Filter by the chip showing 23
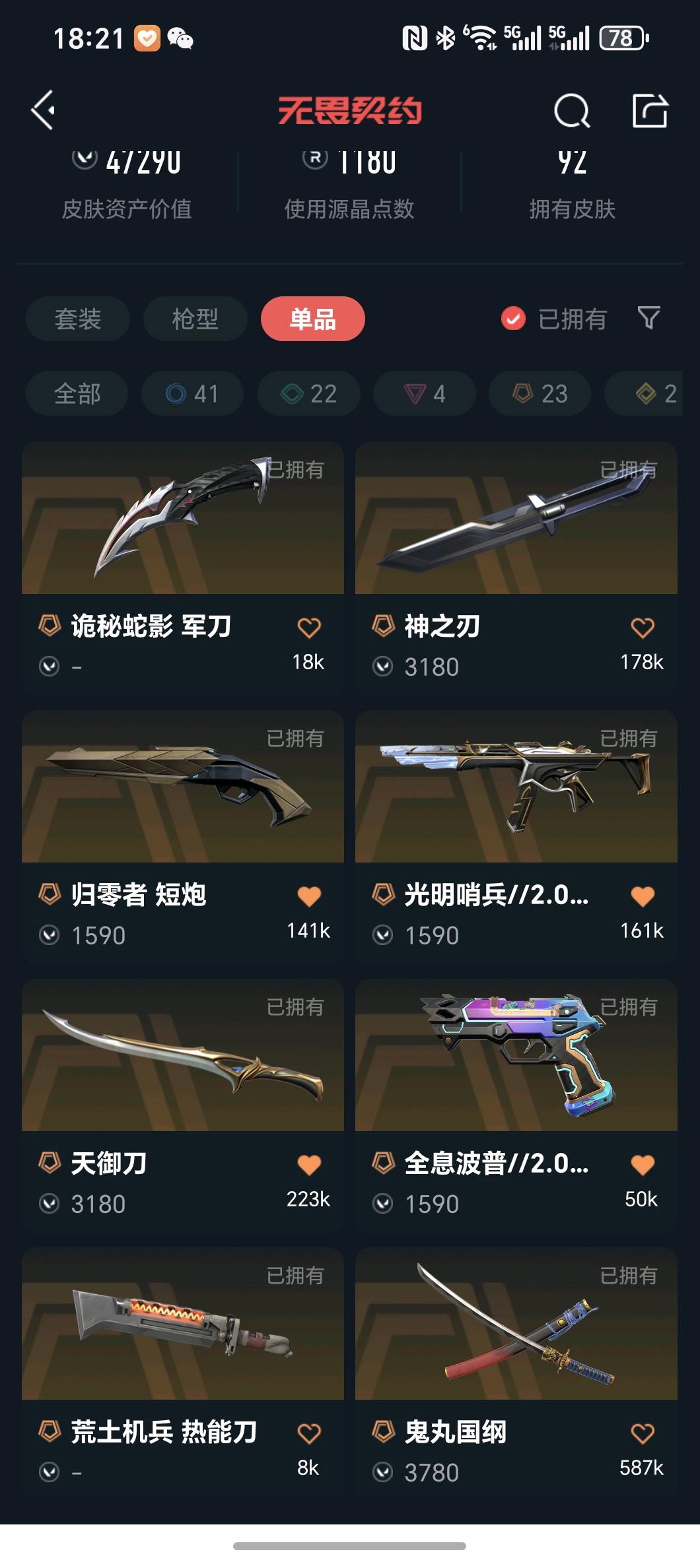Image resolution: width=700 pixels, height=1568 pixels. (x=540, y=394)
